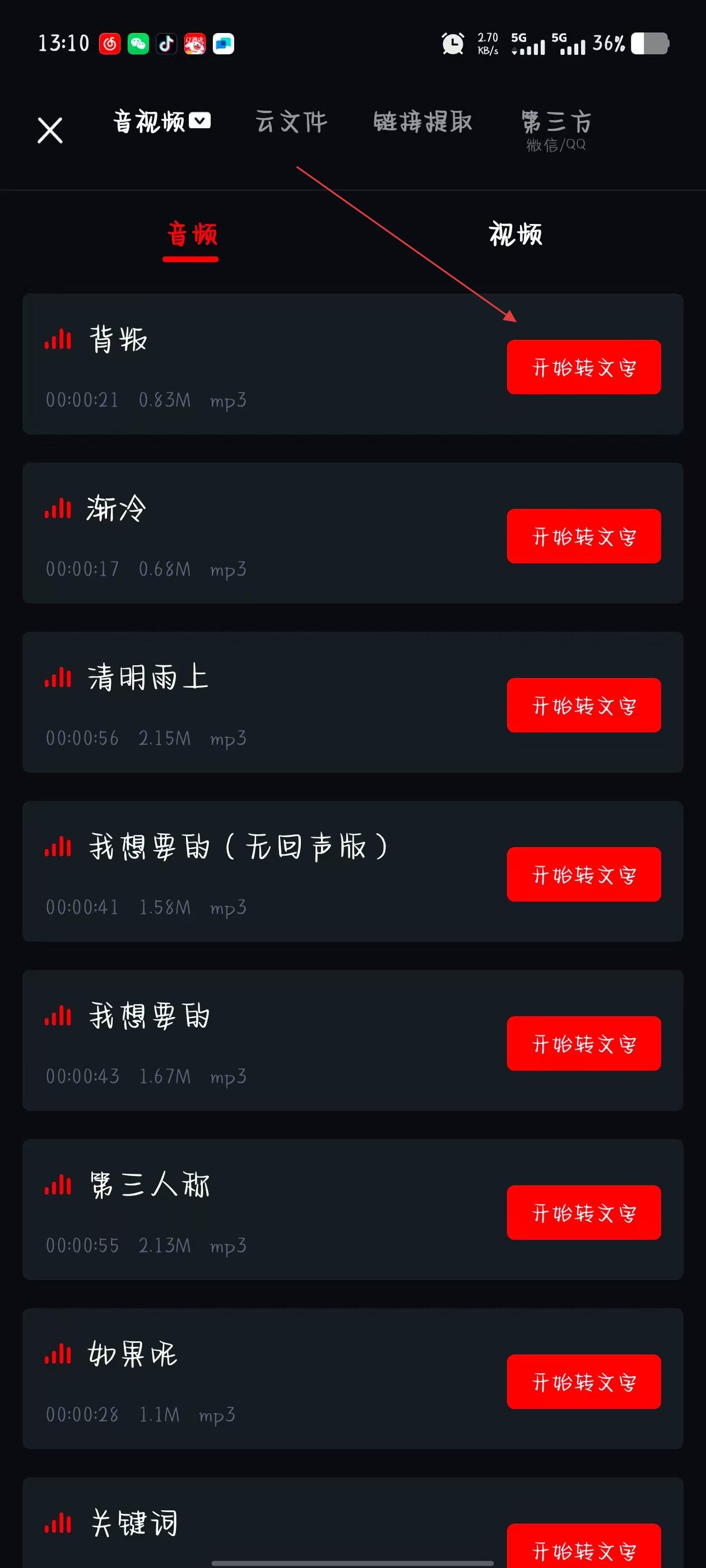Switch to the 视频 tab
This screenshot has width=706, height=1568.
click(515, 235)
